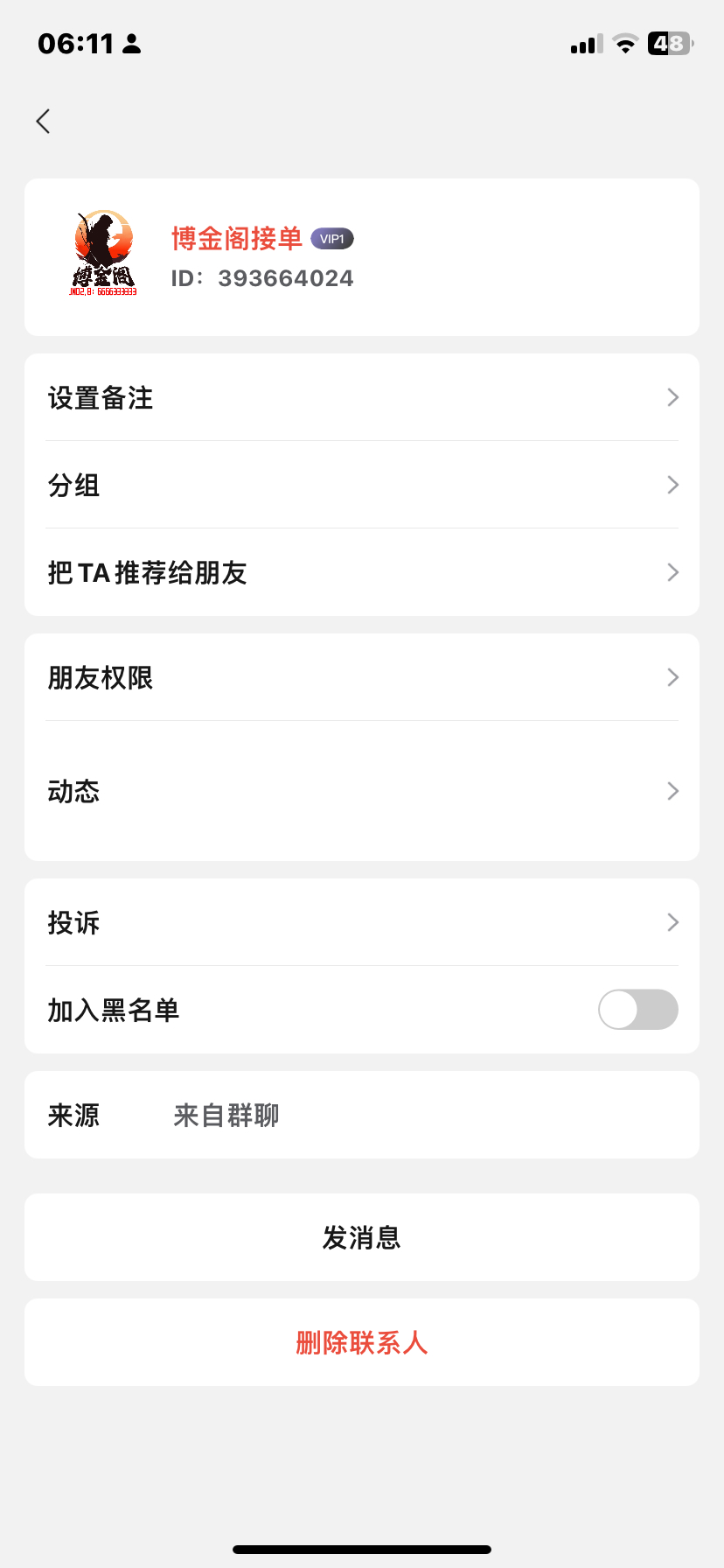Go back using the top-left arrow
This screenshot has width=724, height=1568.
(43, 121)
